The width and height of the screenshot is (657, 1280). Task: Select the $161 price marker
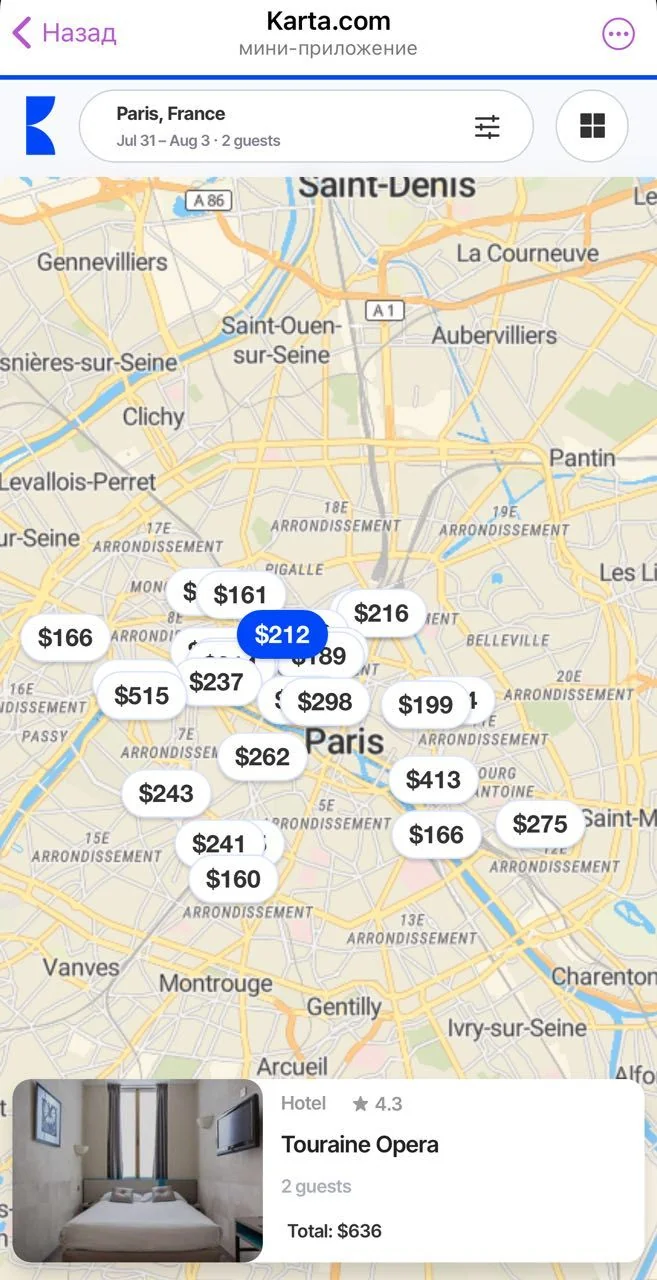pyautogui.click(x=241, y=596)
